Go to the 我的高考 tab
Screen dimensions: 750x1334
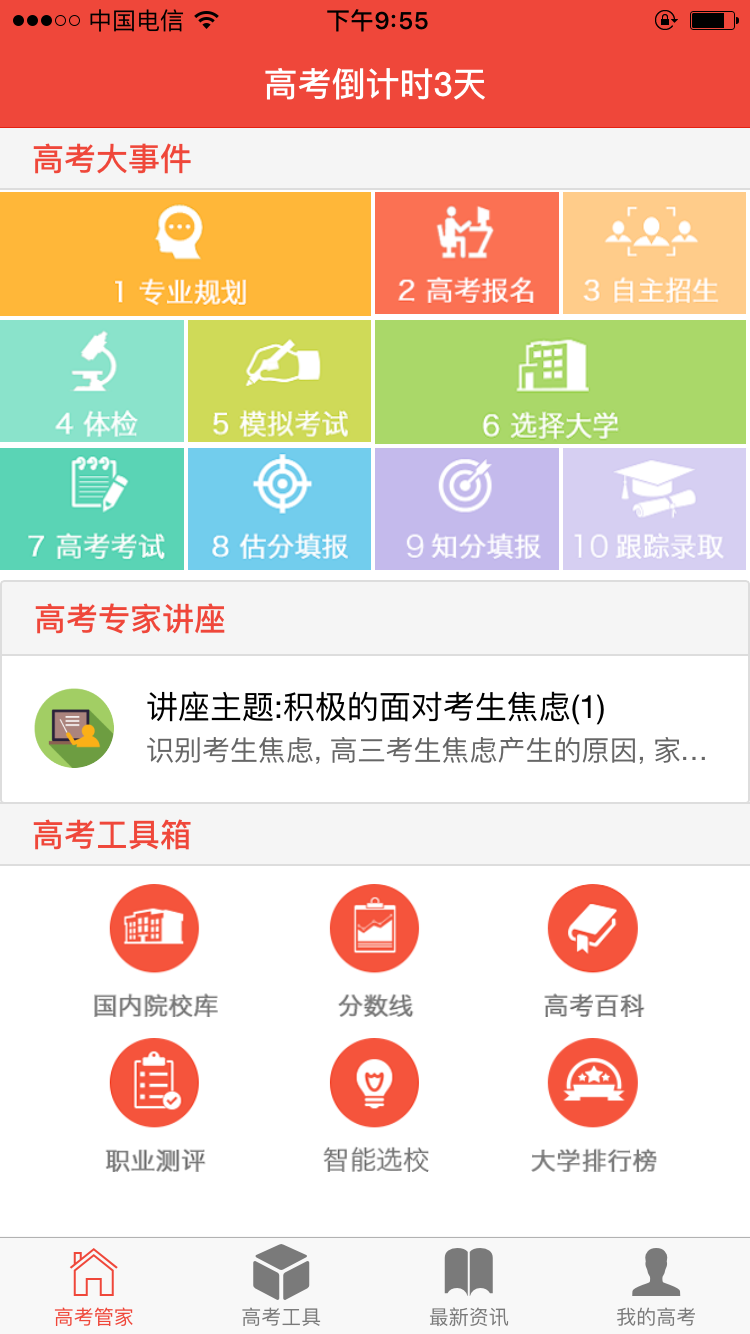click(656, 1286)
